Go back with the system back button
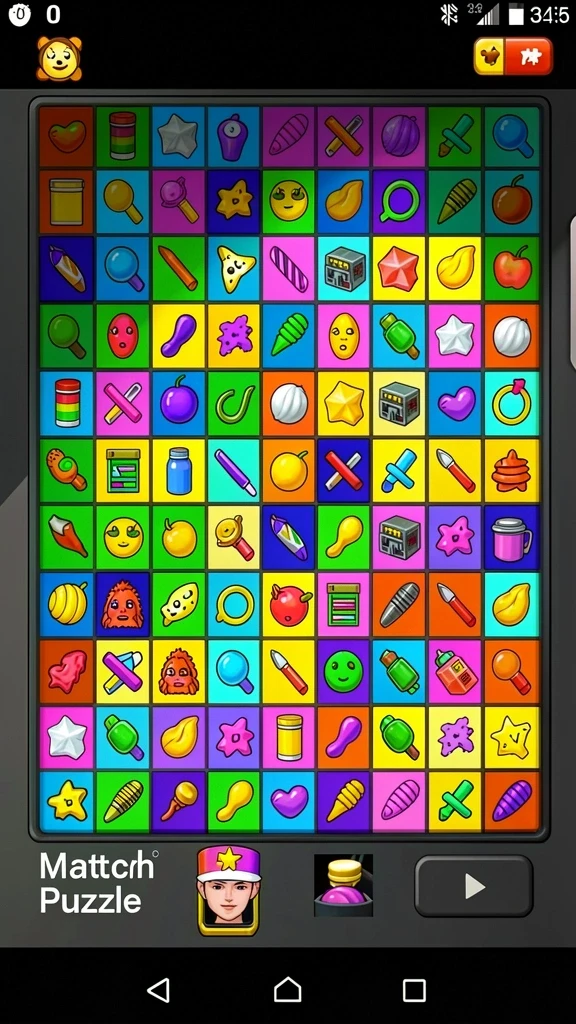Image resolution: width=576 pixels, height=1024 pixels. point(159,989)
